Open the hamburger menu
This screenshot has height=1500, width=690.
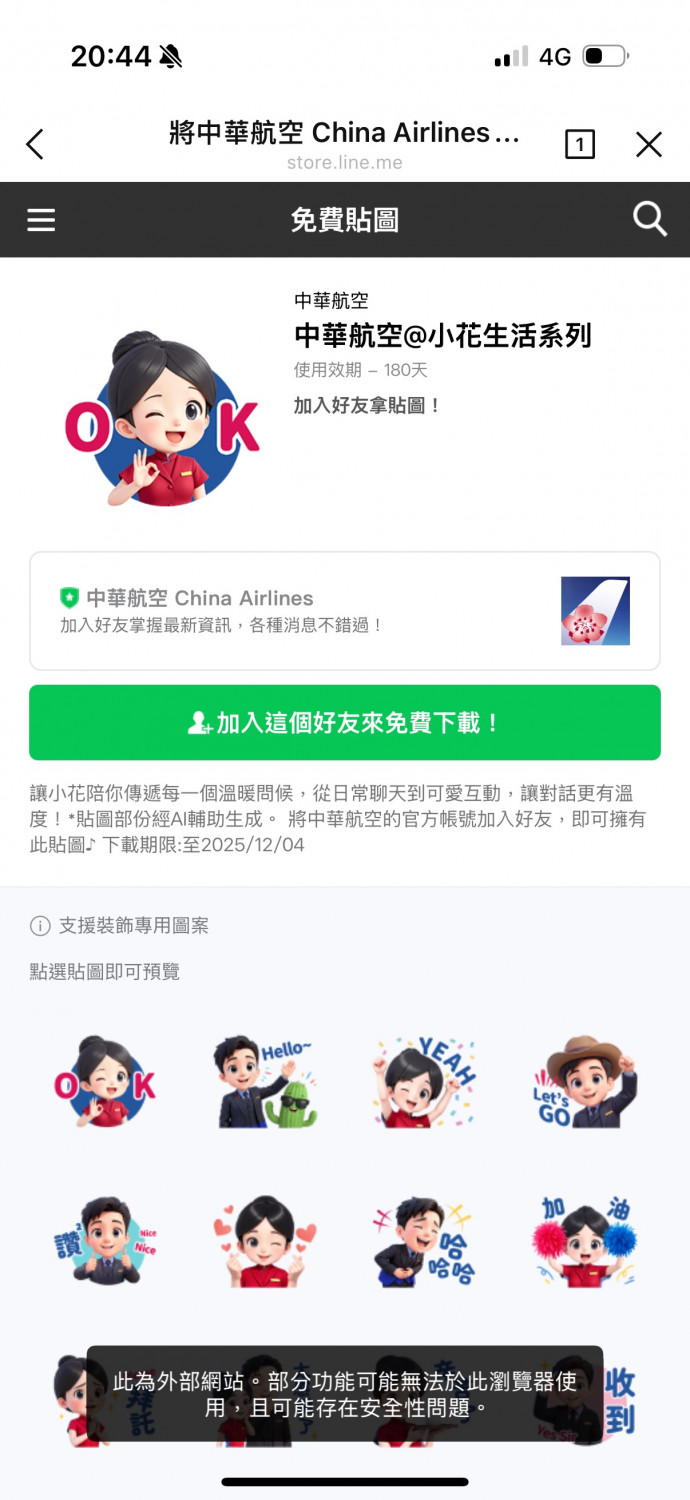tap(41, 219)
